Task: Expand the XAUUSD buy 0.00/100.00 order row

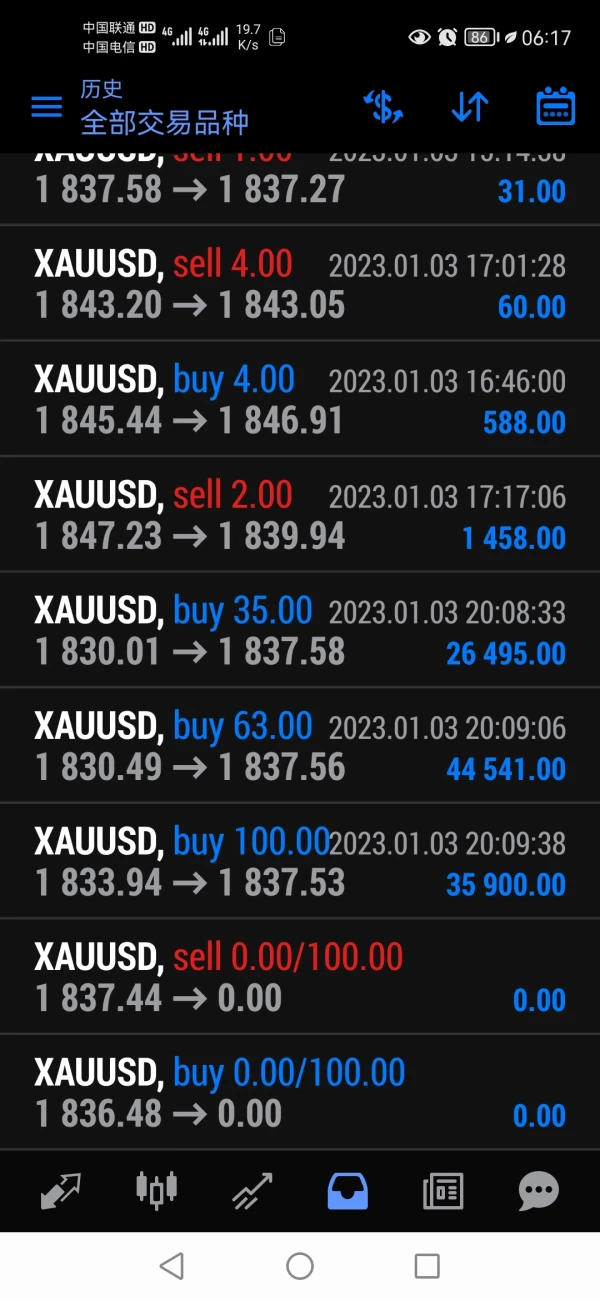Action: (300, 1093)
